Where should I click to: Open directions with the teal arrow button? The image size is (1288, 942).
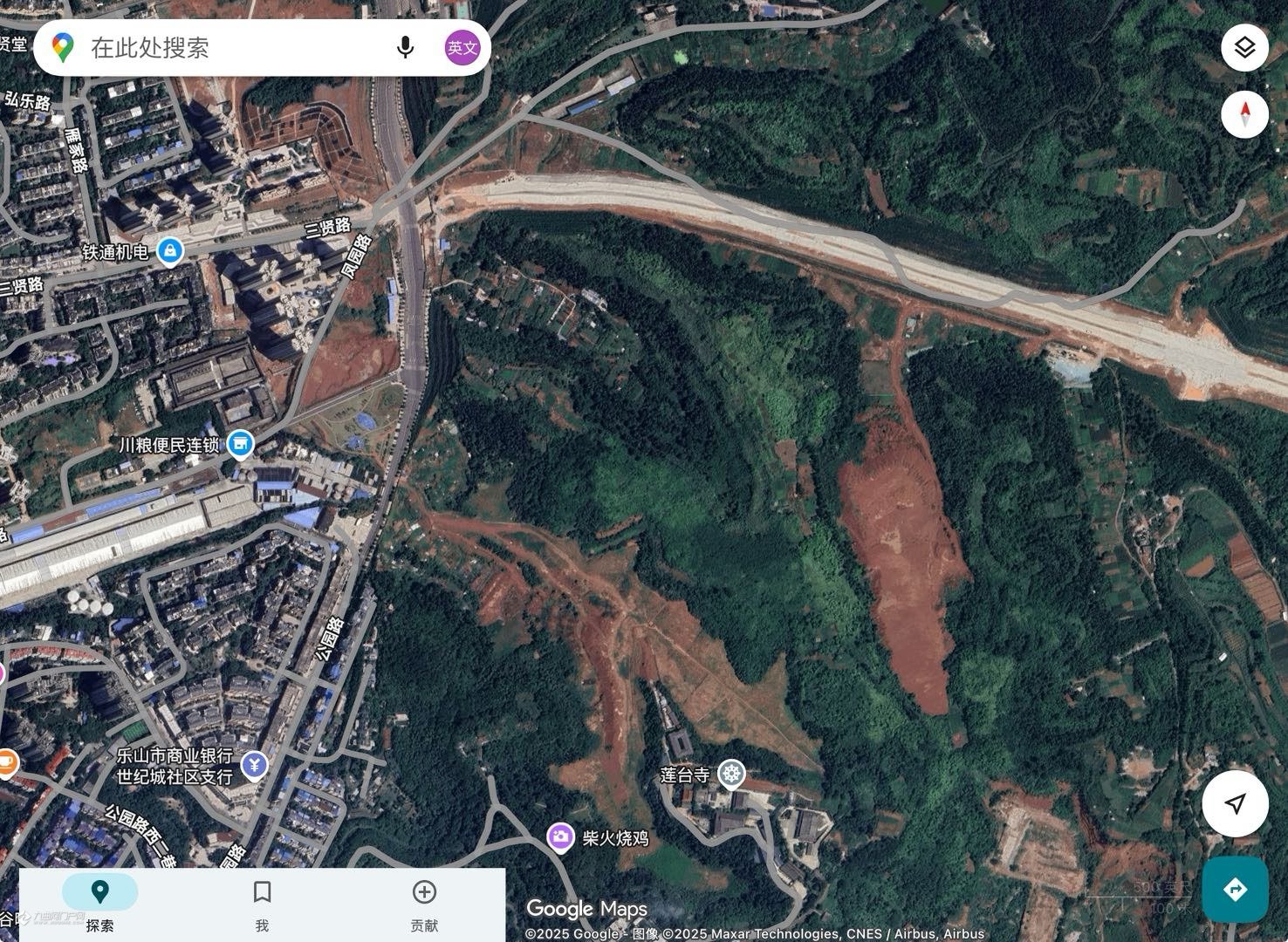pos(1235,889)
